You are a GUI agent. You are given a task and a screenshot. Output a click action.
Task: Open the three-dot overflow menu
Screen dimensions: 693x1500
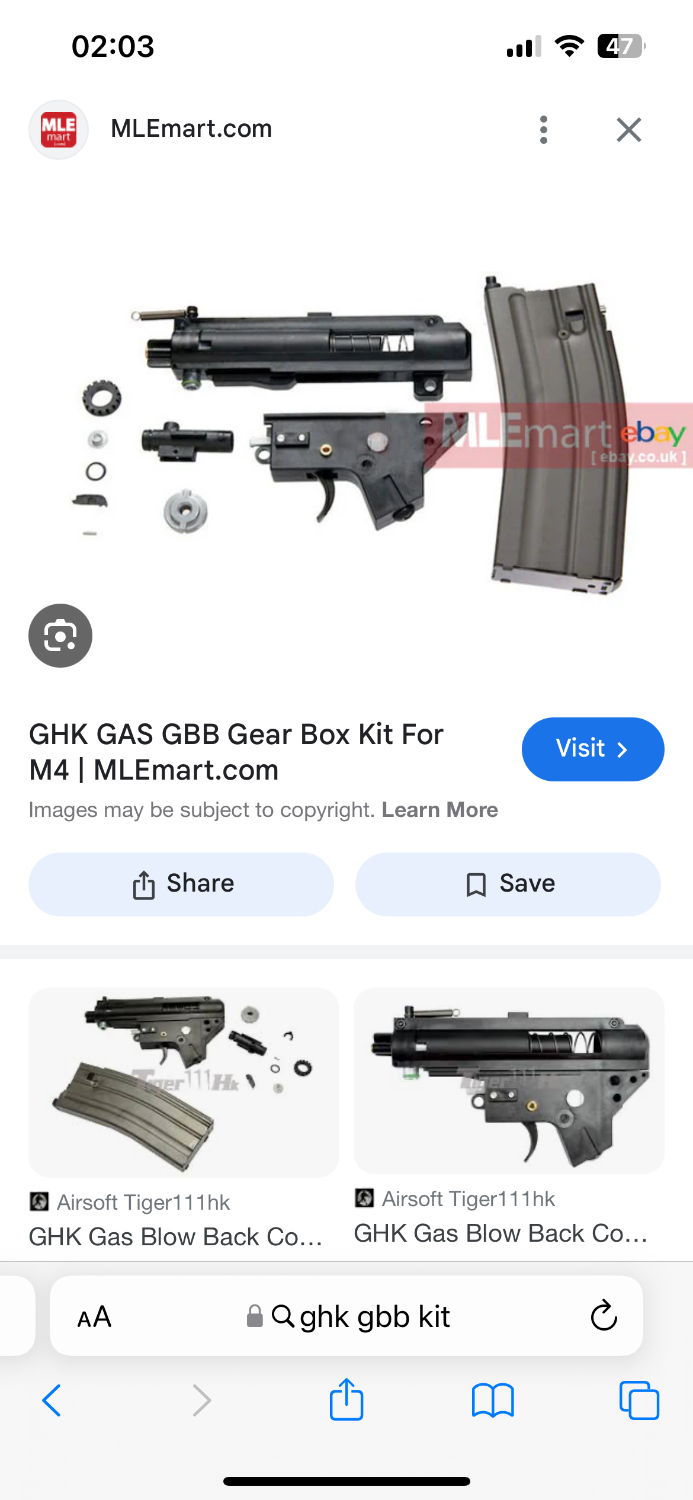click(543, 130)
